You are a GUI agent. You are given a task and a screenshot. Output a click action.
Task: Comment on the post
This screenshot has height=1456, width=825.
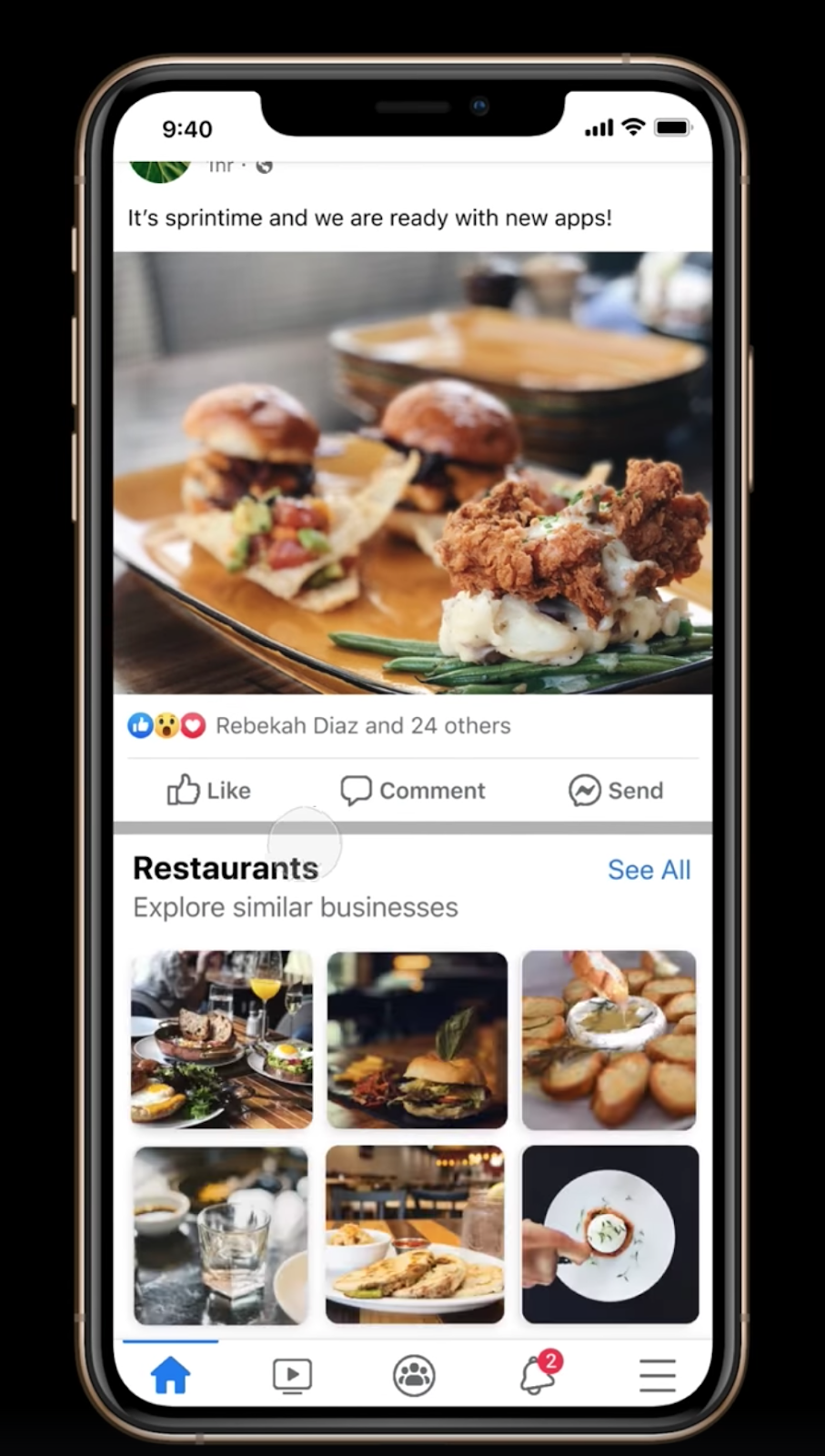pyautogui.click(x=413, y=790)
